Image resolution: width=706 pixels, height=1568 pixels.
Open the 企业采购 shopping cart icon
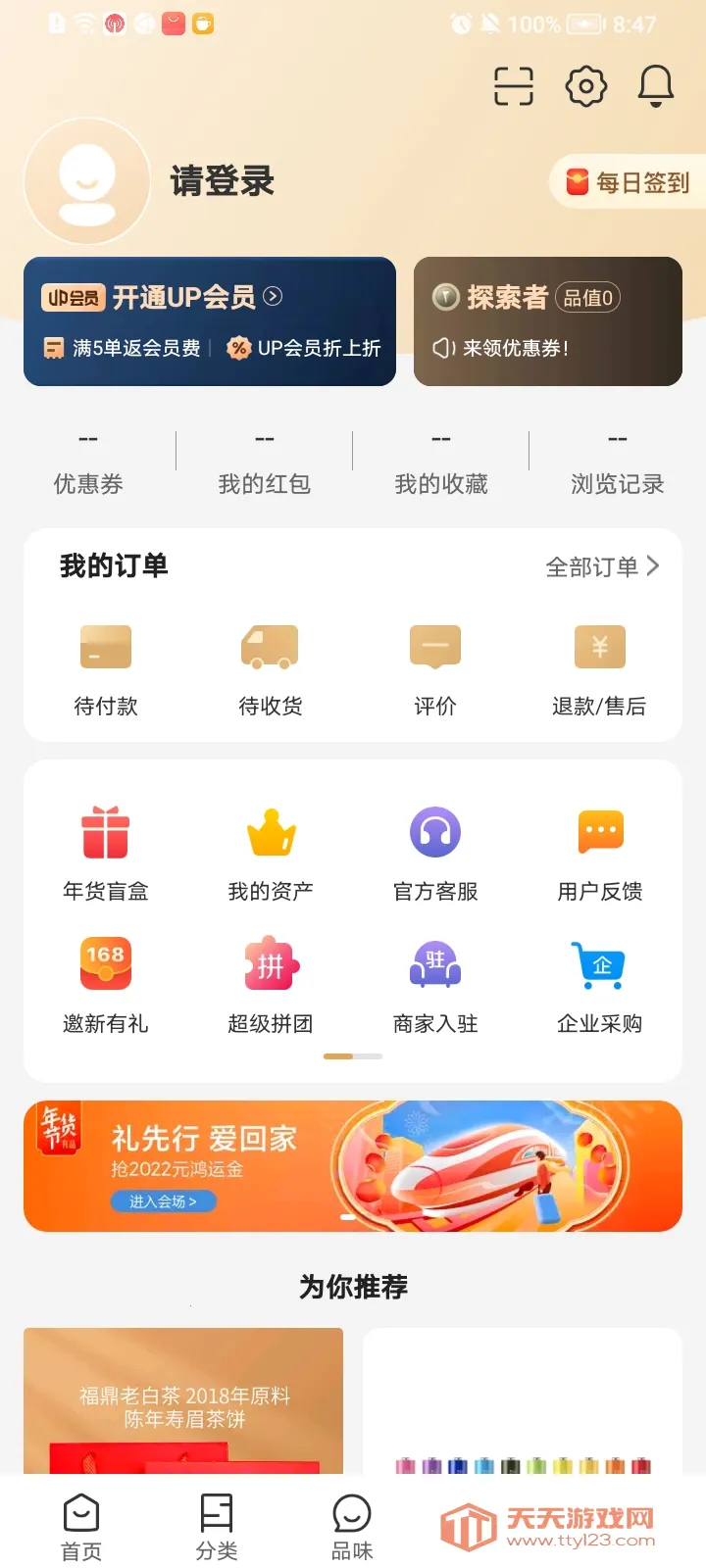599,964
